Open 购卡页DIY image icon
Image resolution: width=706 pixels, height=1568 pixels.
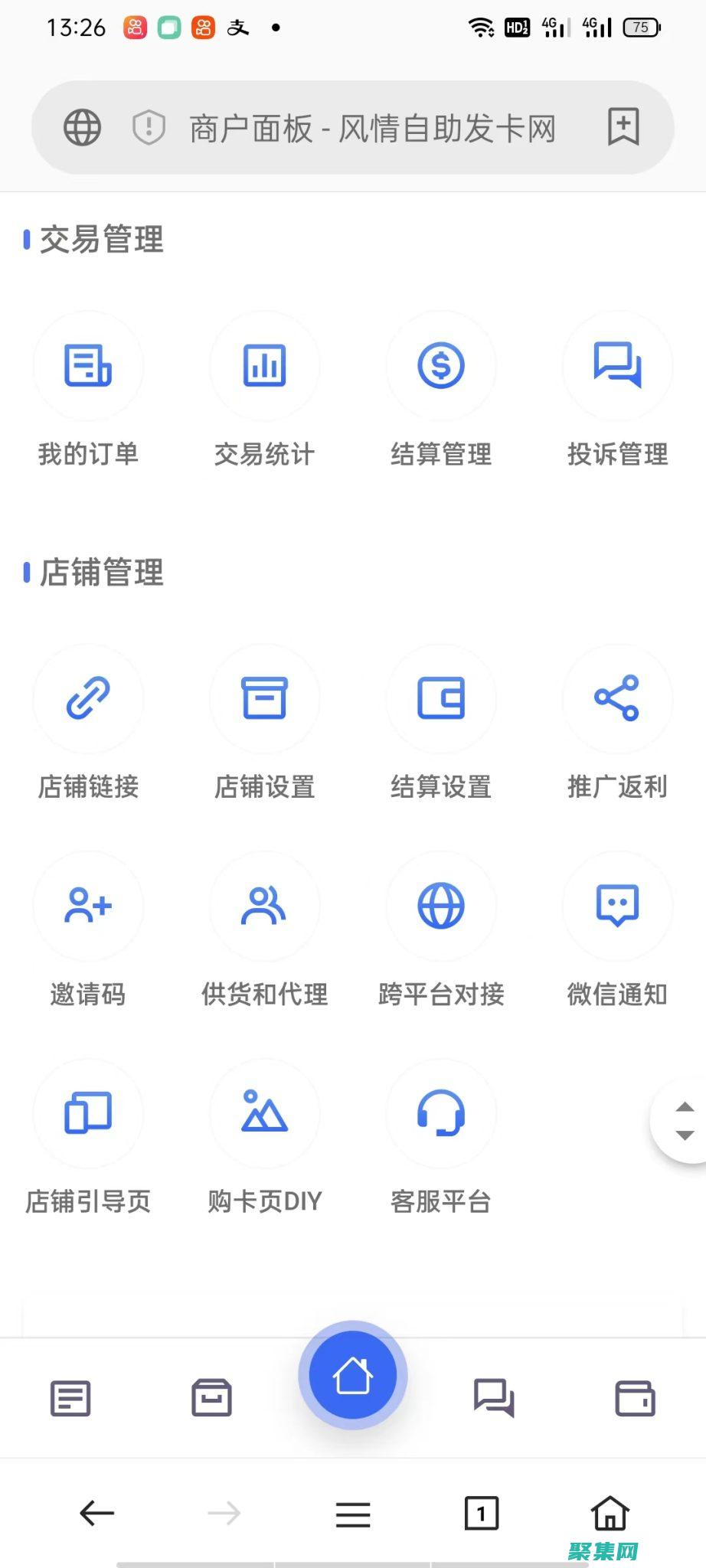coord(264,1114)
